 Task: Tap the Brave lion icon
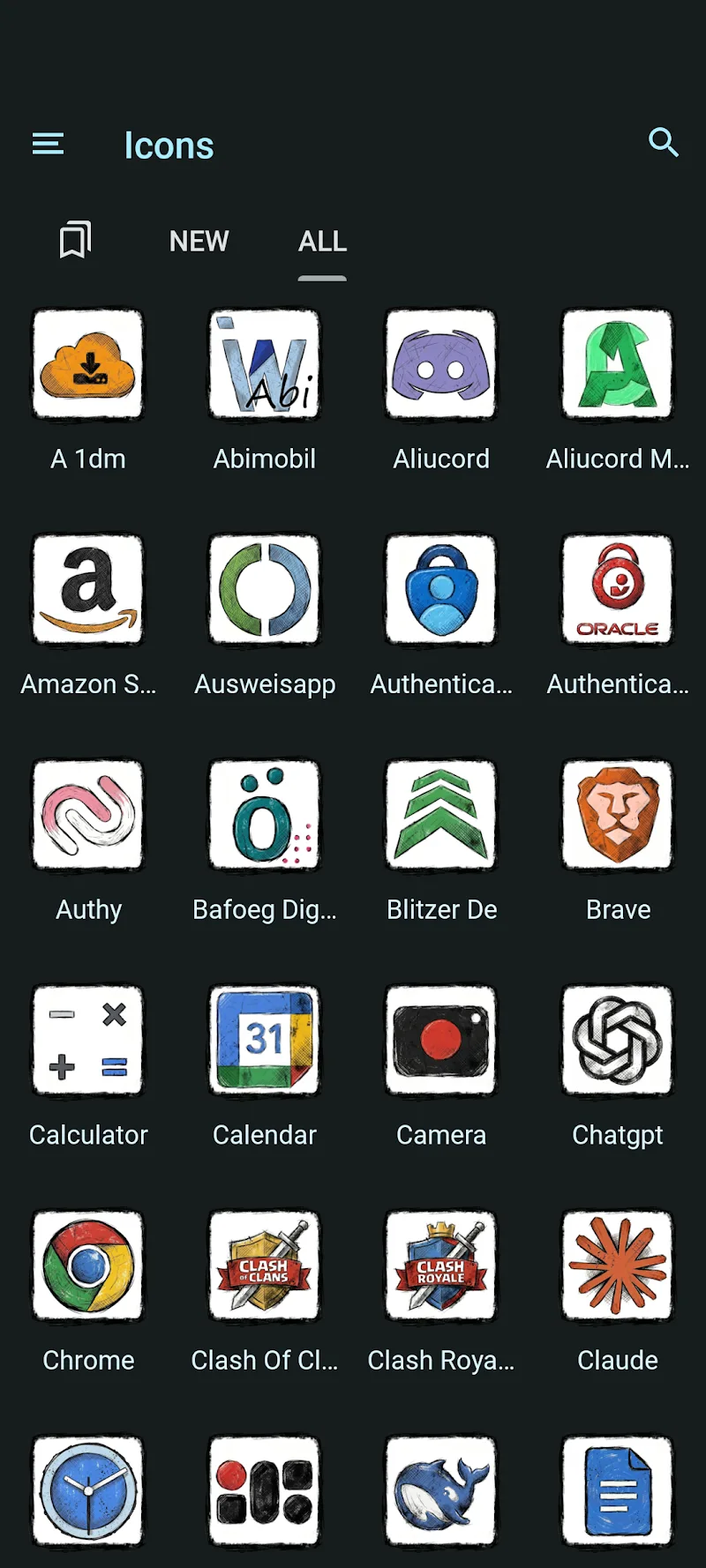618,815
